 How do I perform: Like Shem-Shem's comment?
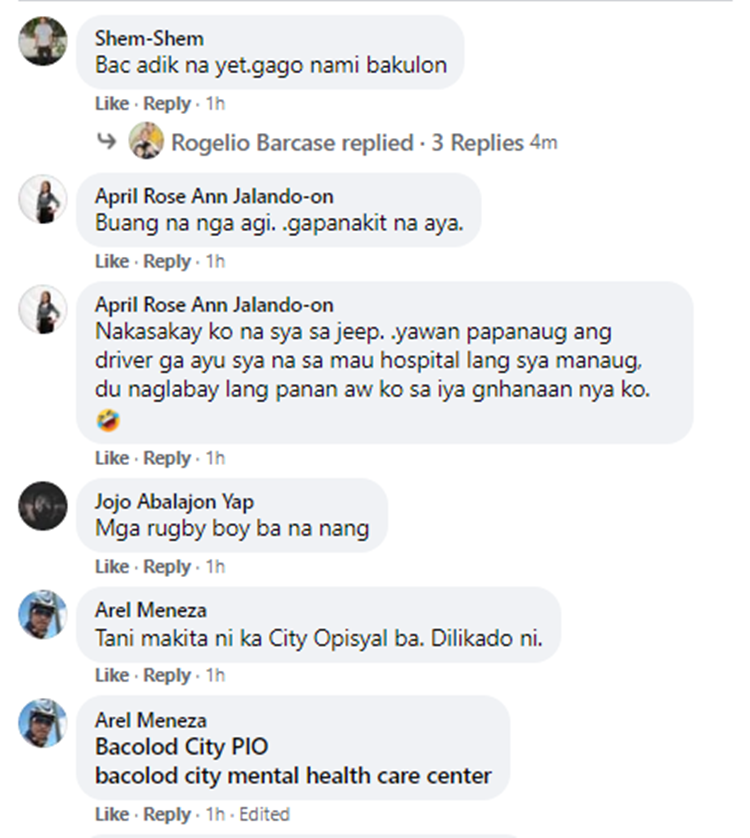(111, 104)
